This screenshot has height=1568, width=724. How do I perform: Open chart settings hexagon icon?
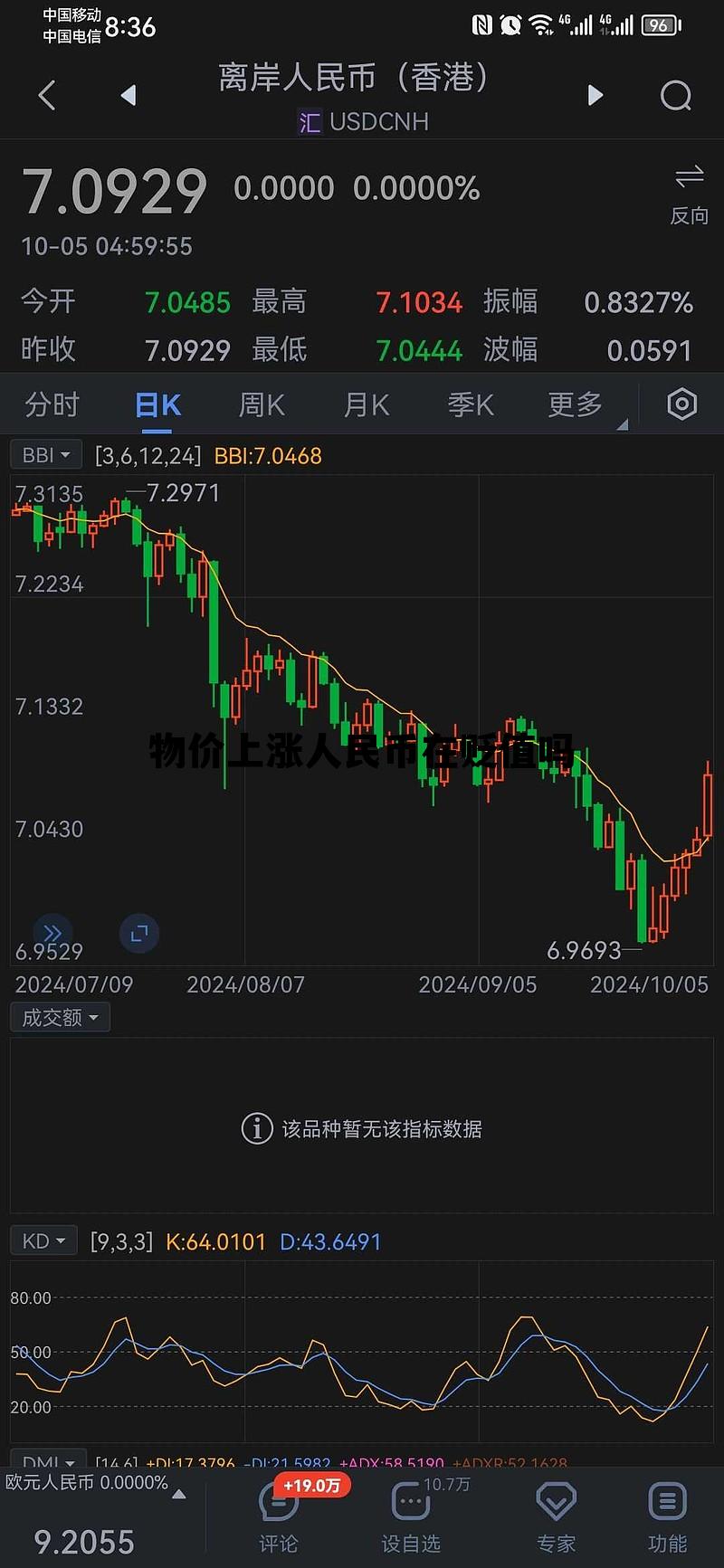pyautogui.click(x=681, y=404)
